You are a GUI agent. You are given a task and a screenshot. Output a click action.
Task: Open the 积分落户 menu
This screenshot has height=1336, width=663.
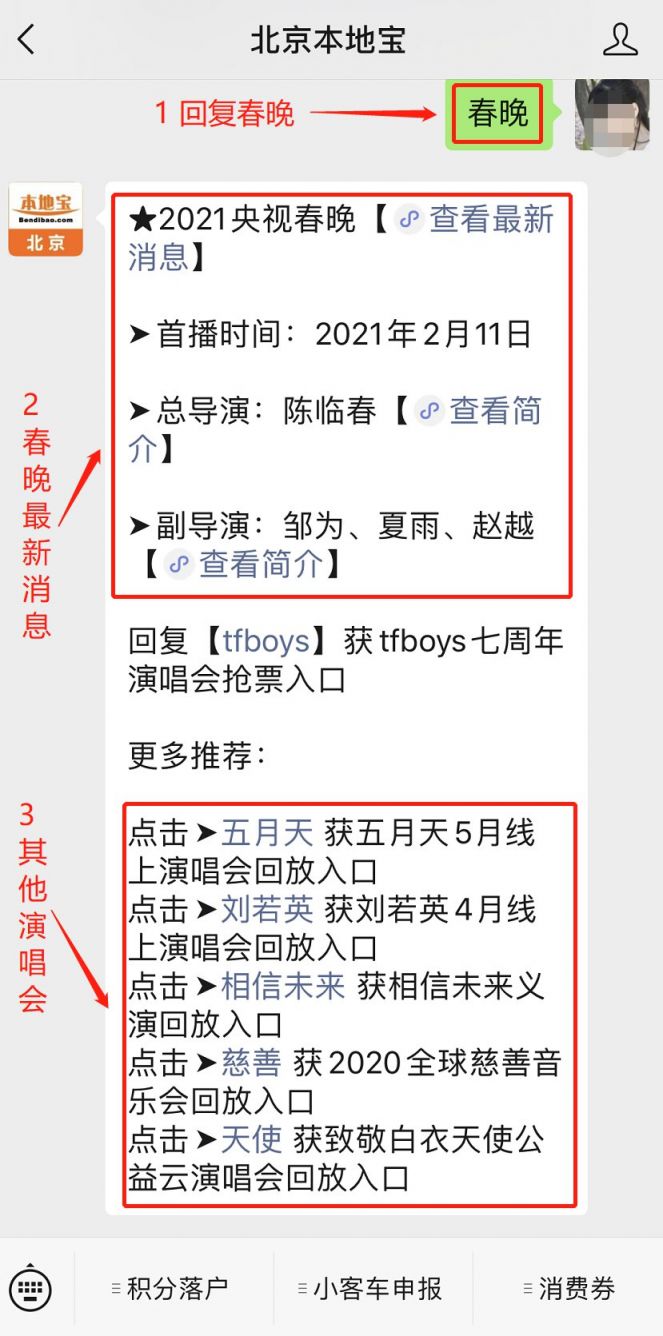[170, 1289]
